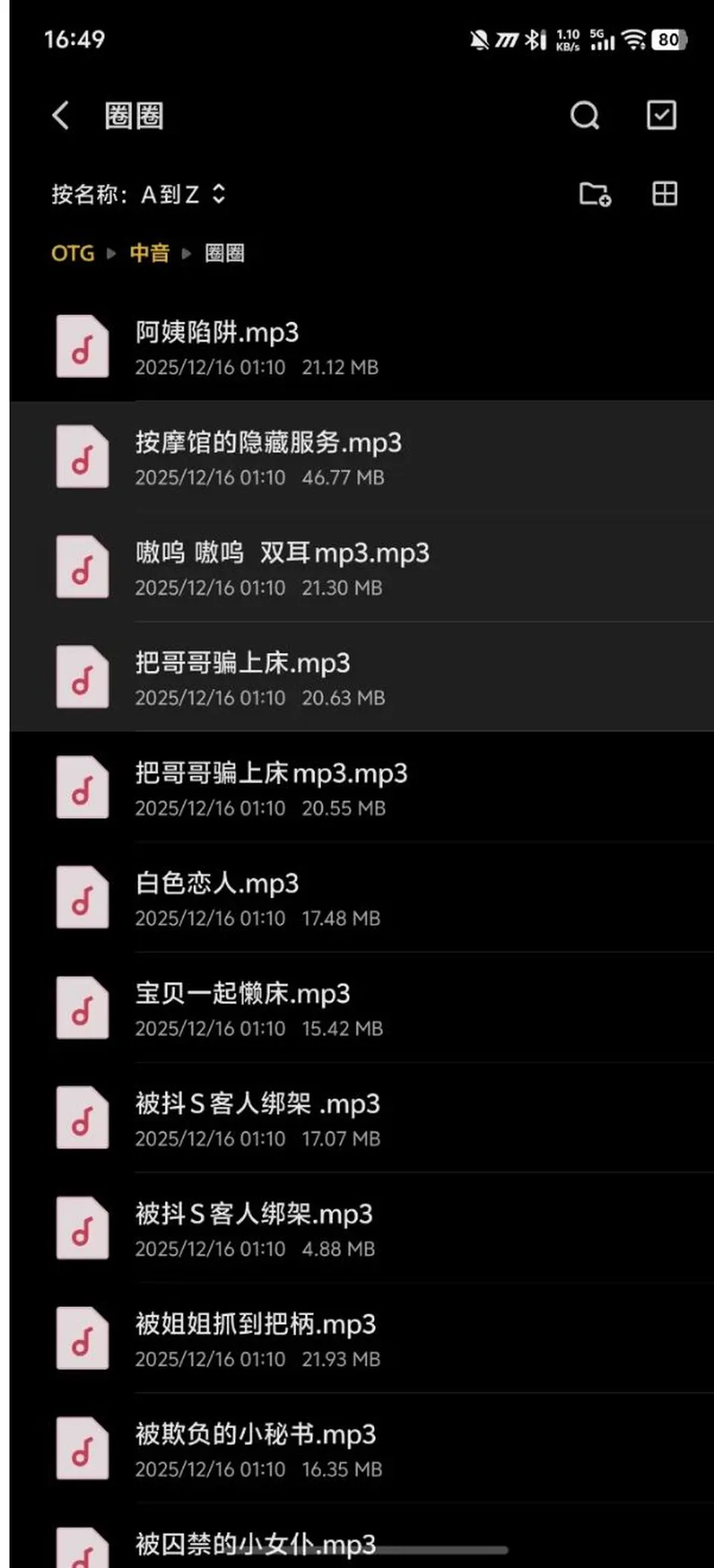Open the sort dropdown 按名称: A到Z
This screenshot has height=1568, width=714.
[x=138, y=194]
